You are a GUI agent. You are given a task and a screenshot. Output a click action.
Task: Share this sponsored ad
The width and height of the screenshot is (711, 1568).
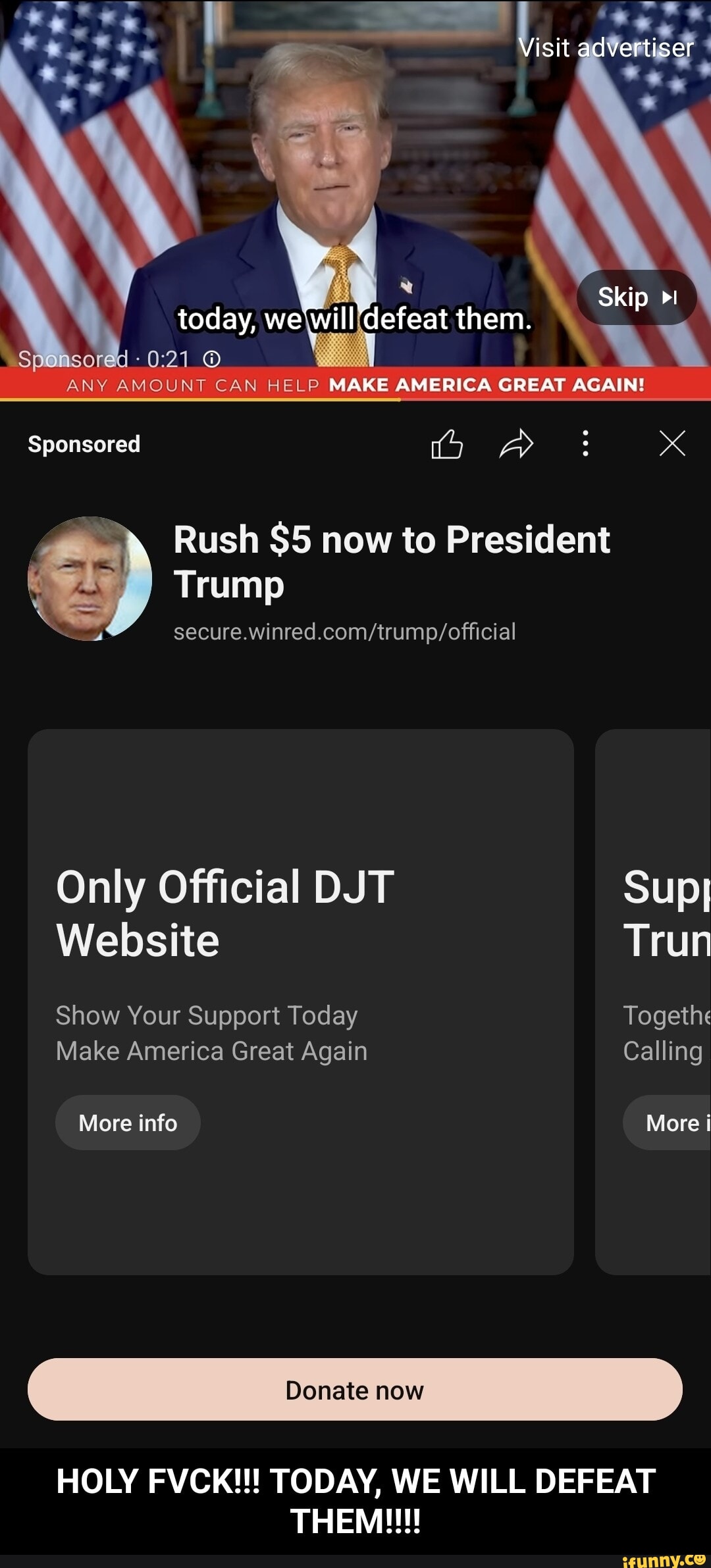[x=516, y=444]
